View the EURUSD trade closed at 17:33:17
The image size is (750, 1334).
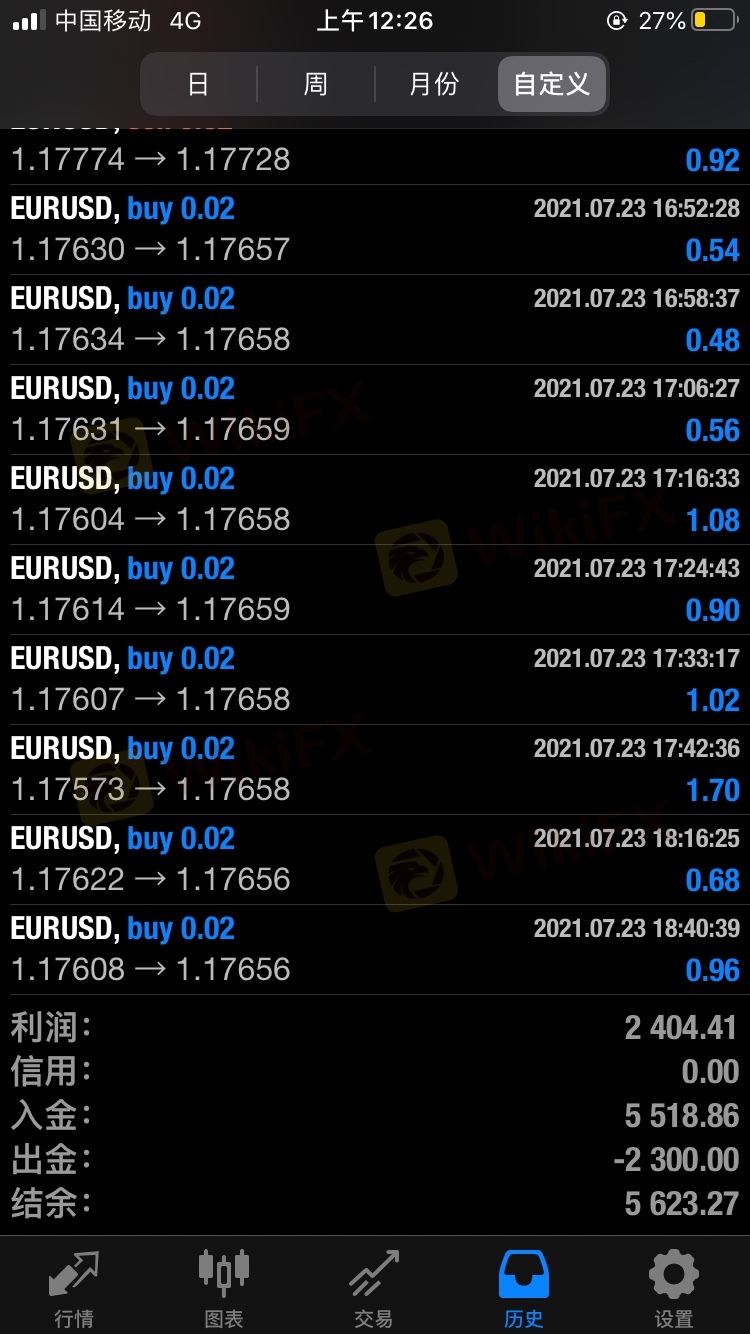click(375, 680)
